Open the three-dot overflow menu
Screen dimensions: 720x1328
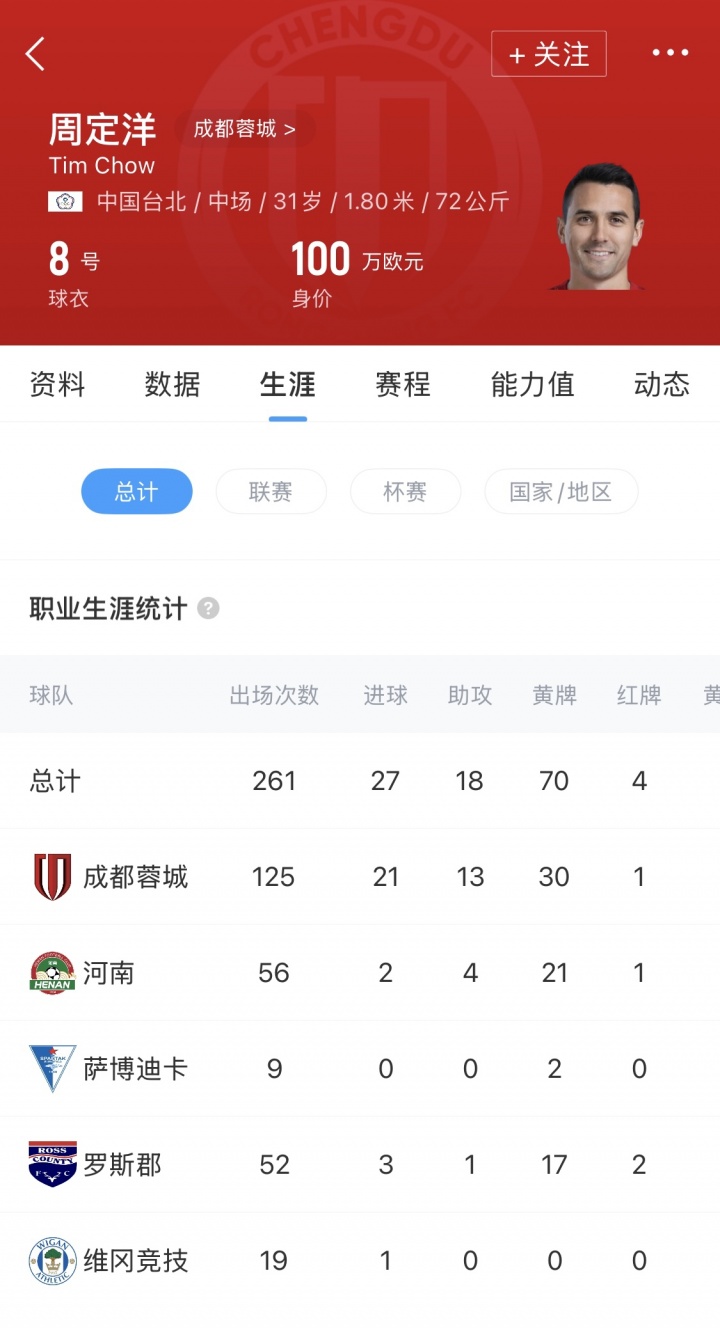669,53
